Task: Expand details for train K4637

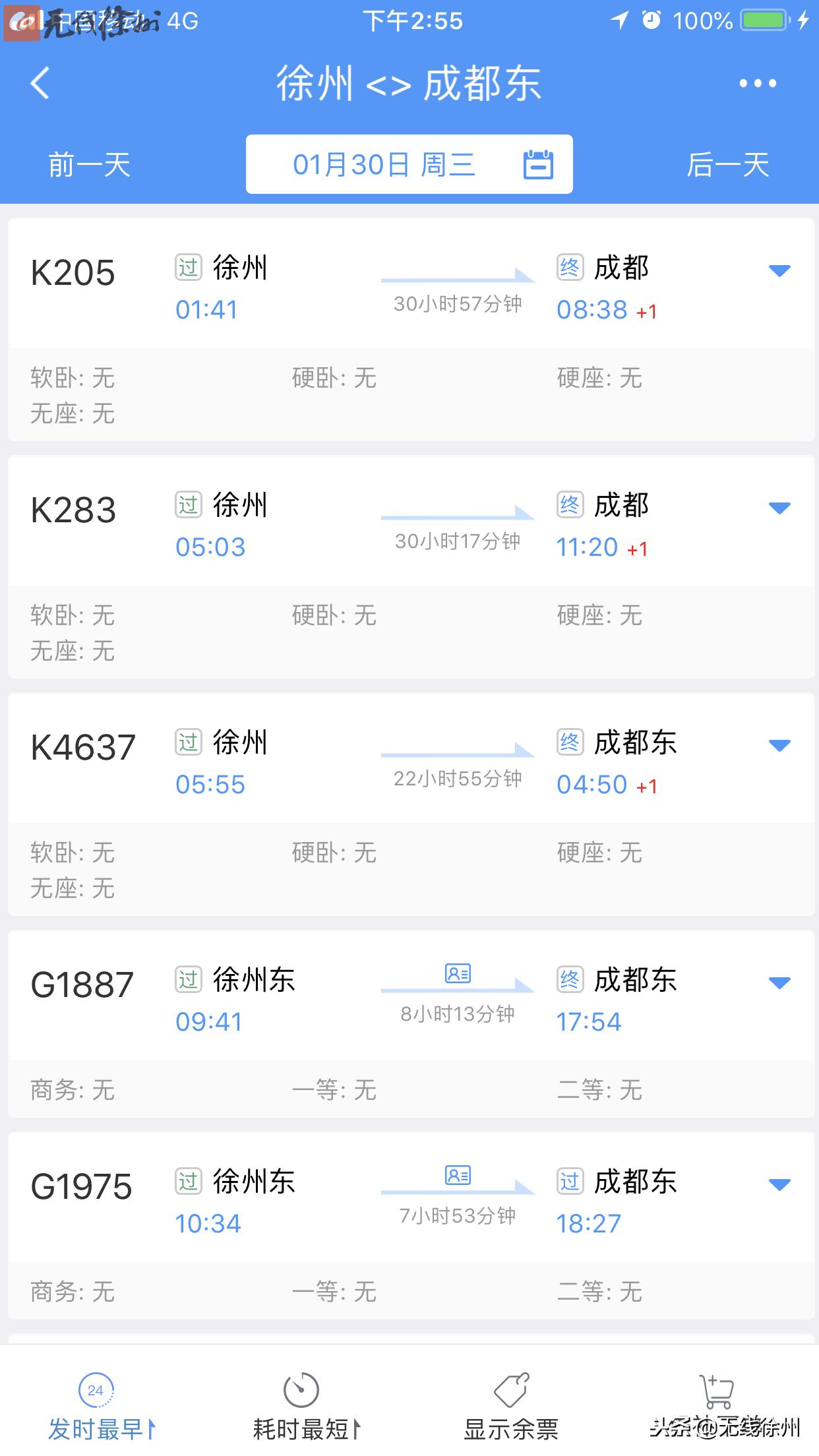Action: coord(778,745)
